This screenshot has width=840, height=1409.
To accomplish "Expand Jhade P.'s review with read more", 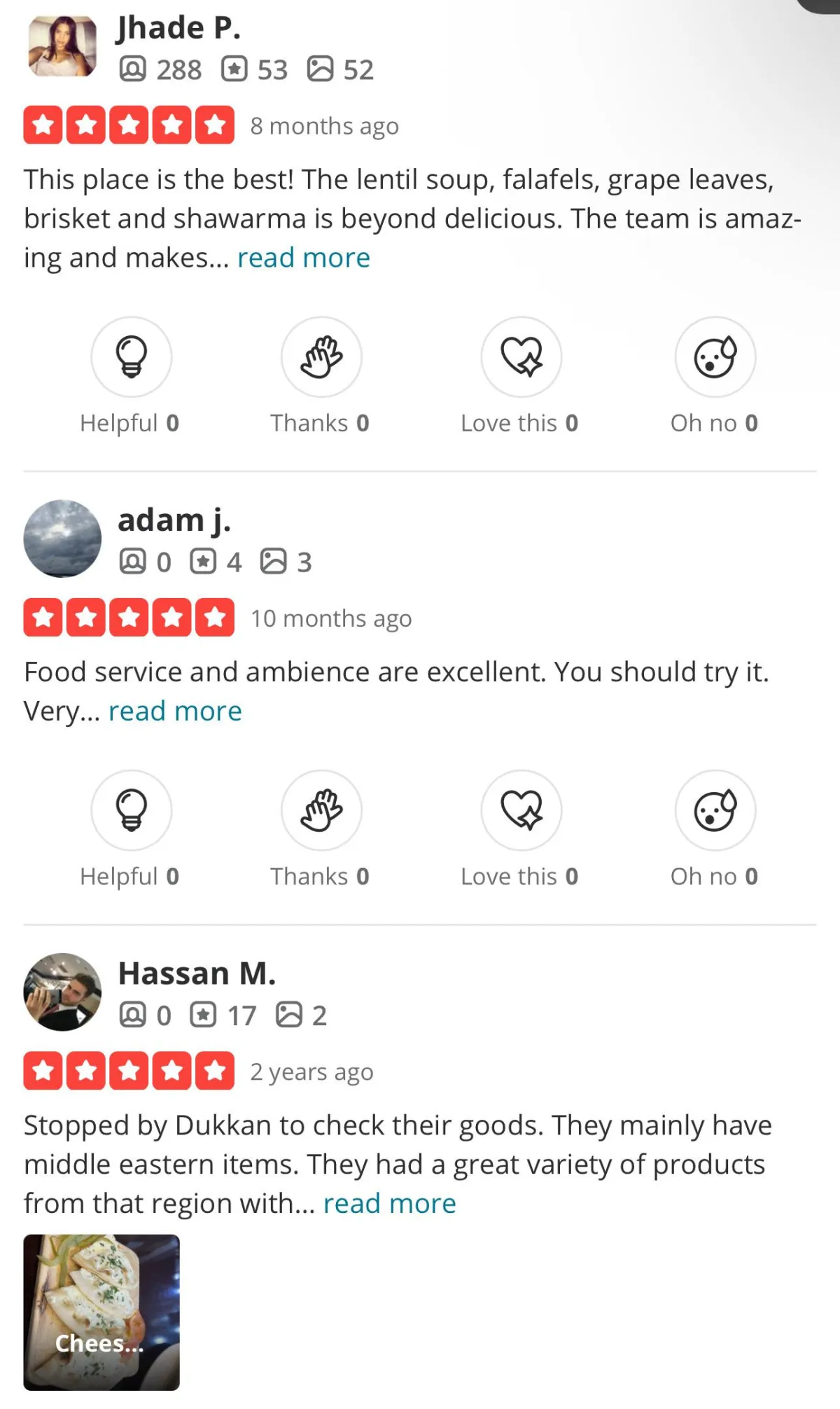I will click(303, 258).
